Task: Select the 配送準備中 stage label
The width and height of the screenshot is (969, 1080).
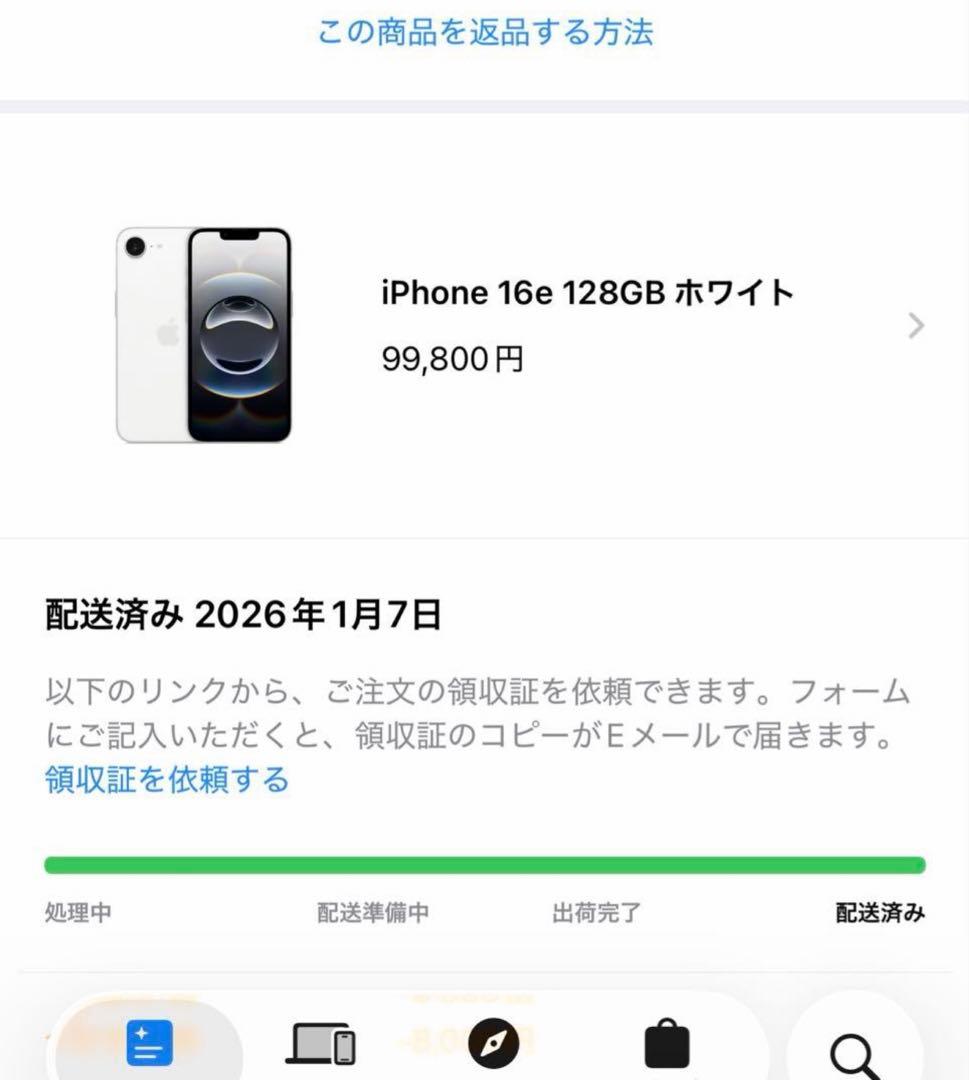Action: (x=372, y=912)
